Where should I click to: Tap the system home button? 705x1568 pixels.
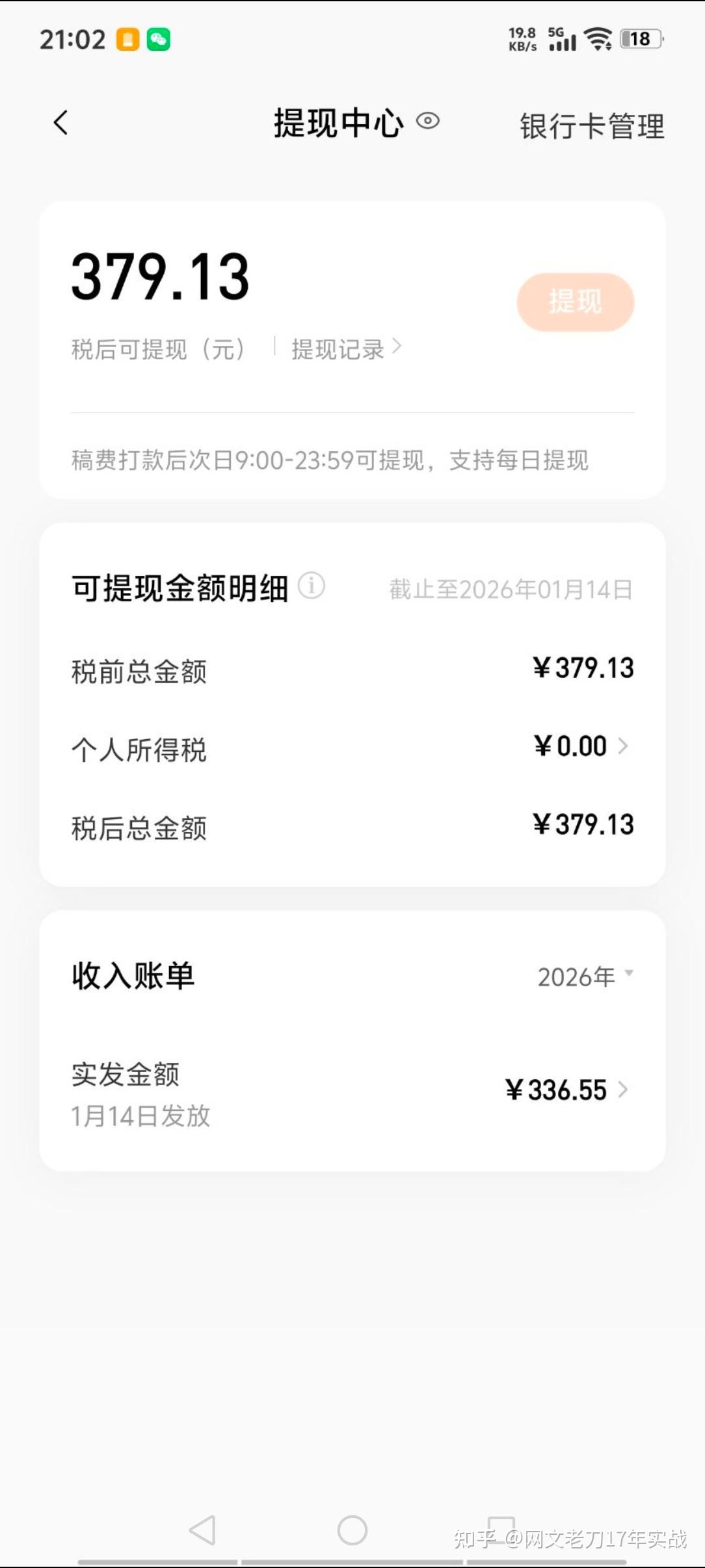point(352,1530)
